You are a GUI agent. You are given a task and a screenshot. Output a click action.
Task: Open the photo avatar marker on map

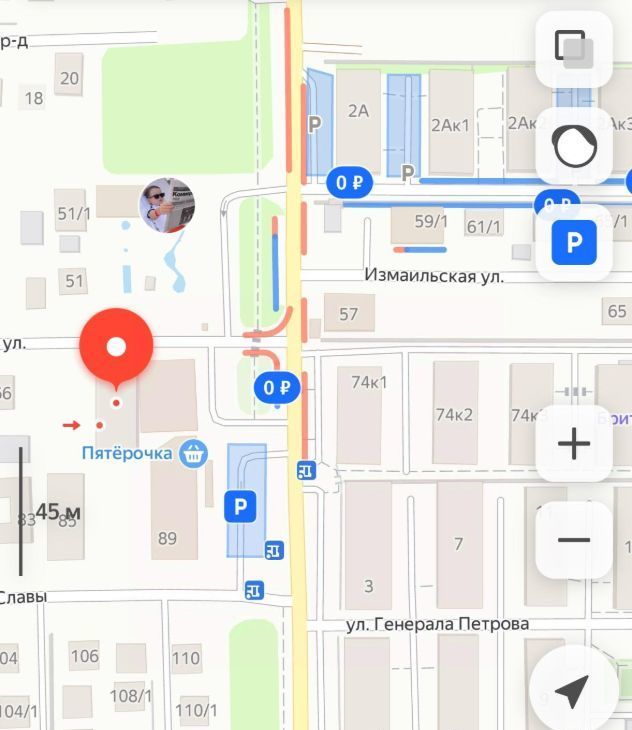click(166, 205)
